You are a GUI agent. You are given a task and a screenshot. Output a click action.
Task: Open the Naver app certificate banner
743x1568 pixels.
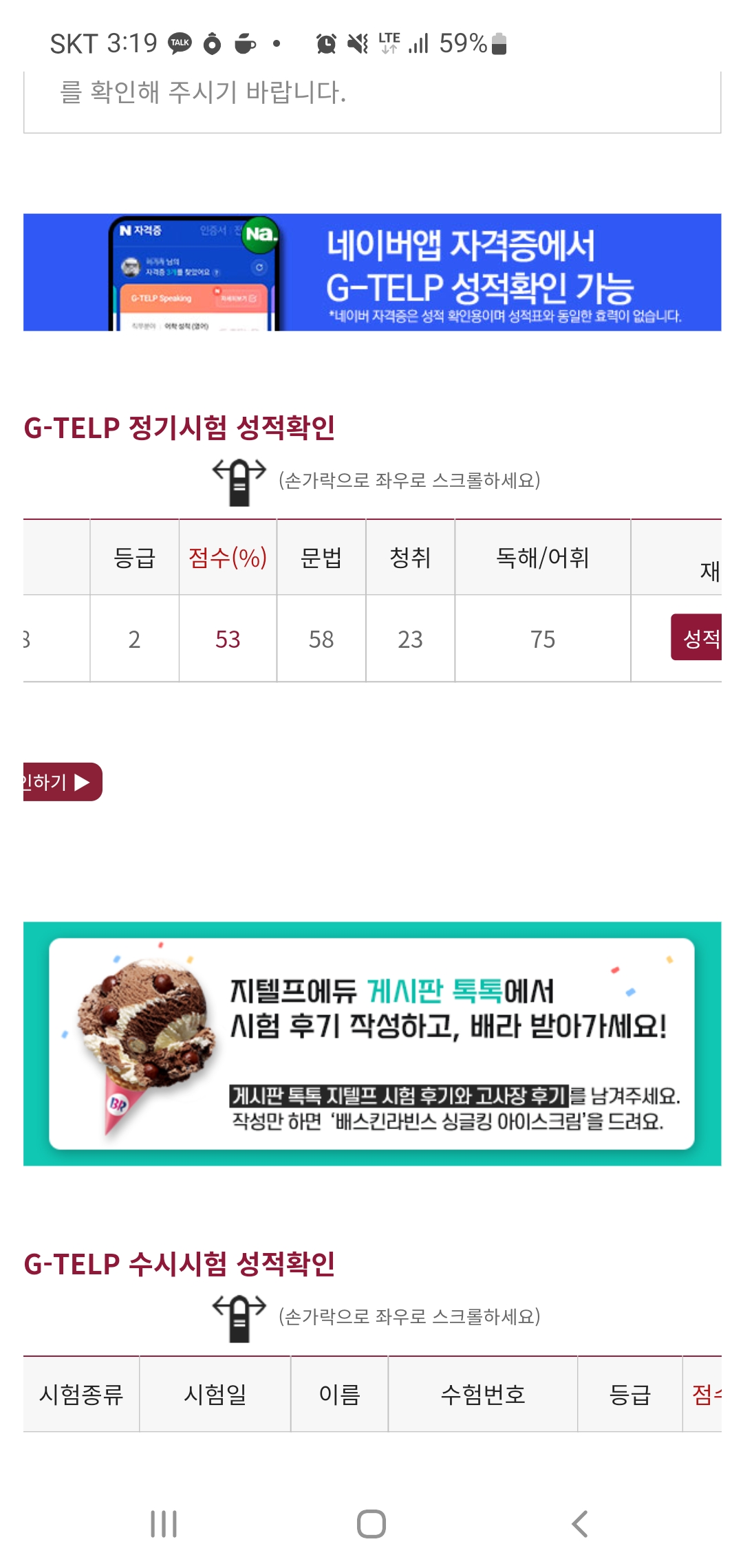click(x=371, y=272)
